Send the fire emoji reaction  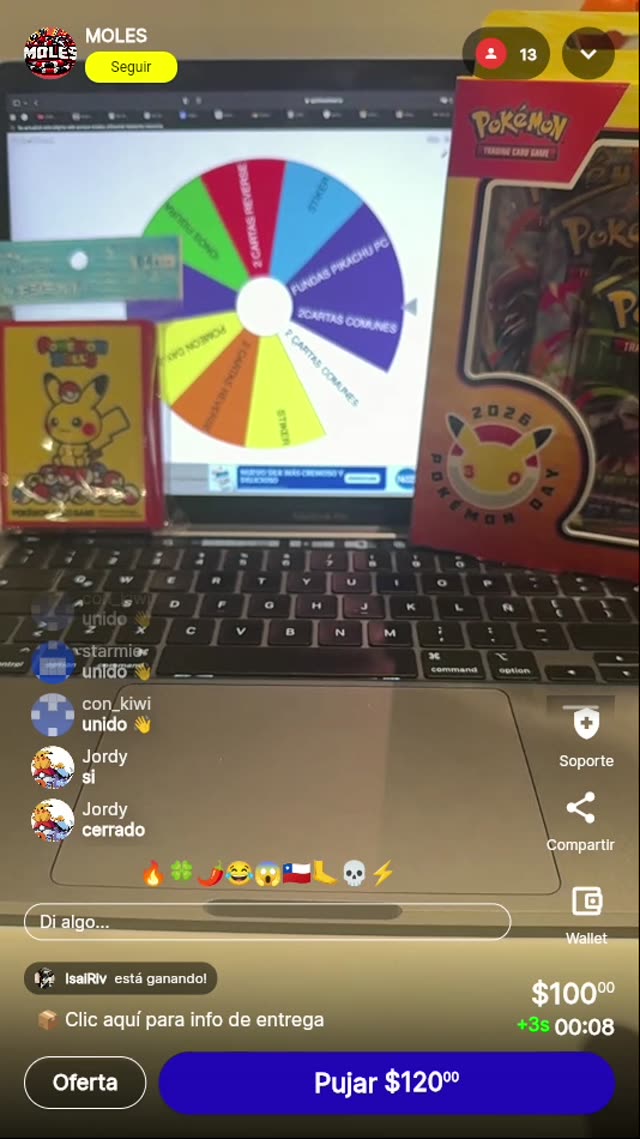click(153, 873)
